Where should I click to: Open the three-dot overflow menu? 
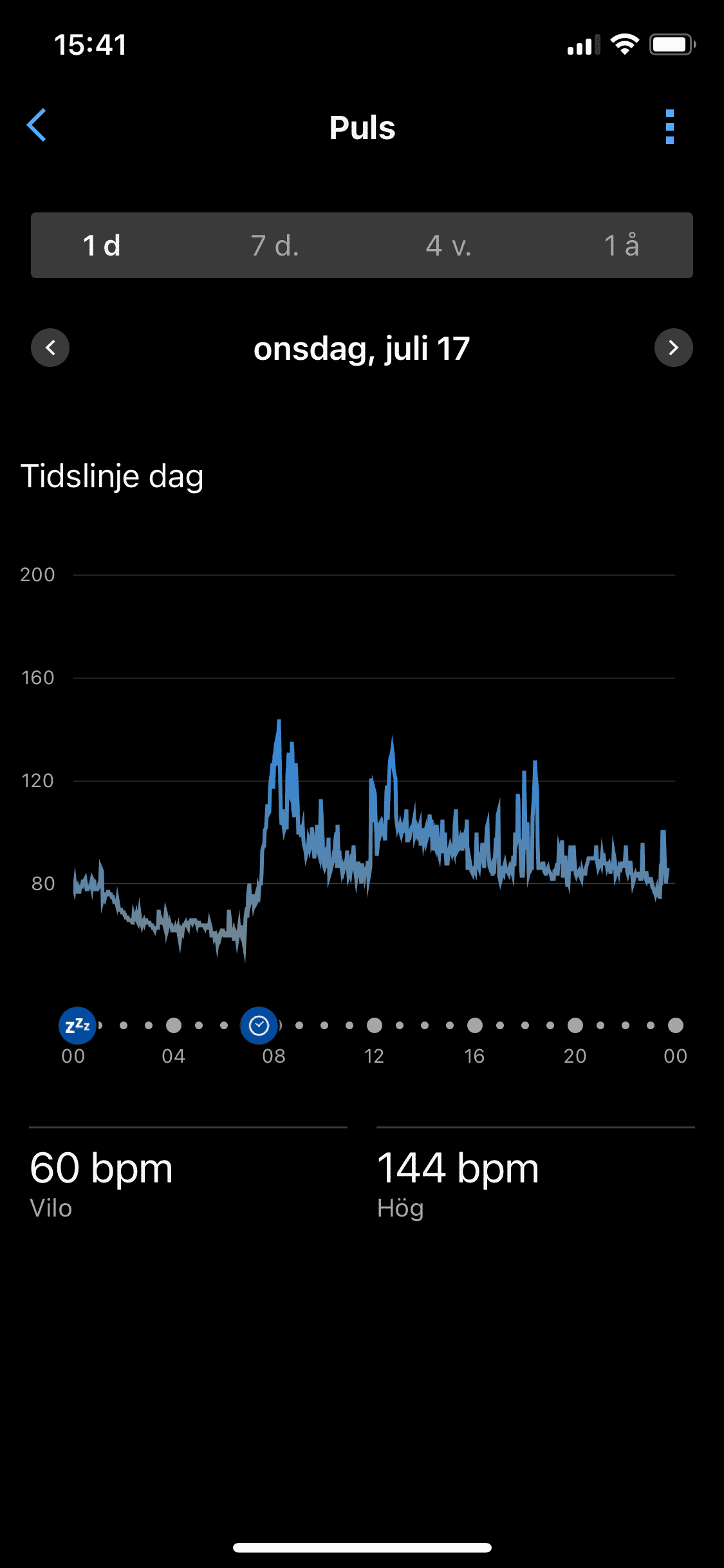pos(669,127)
